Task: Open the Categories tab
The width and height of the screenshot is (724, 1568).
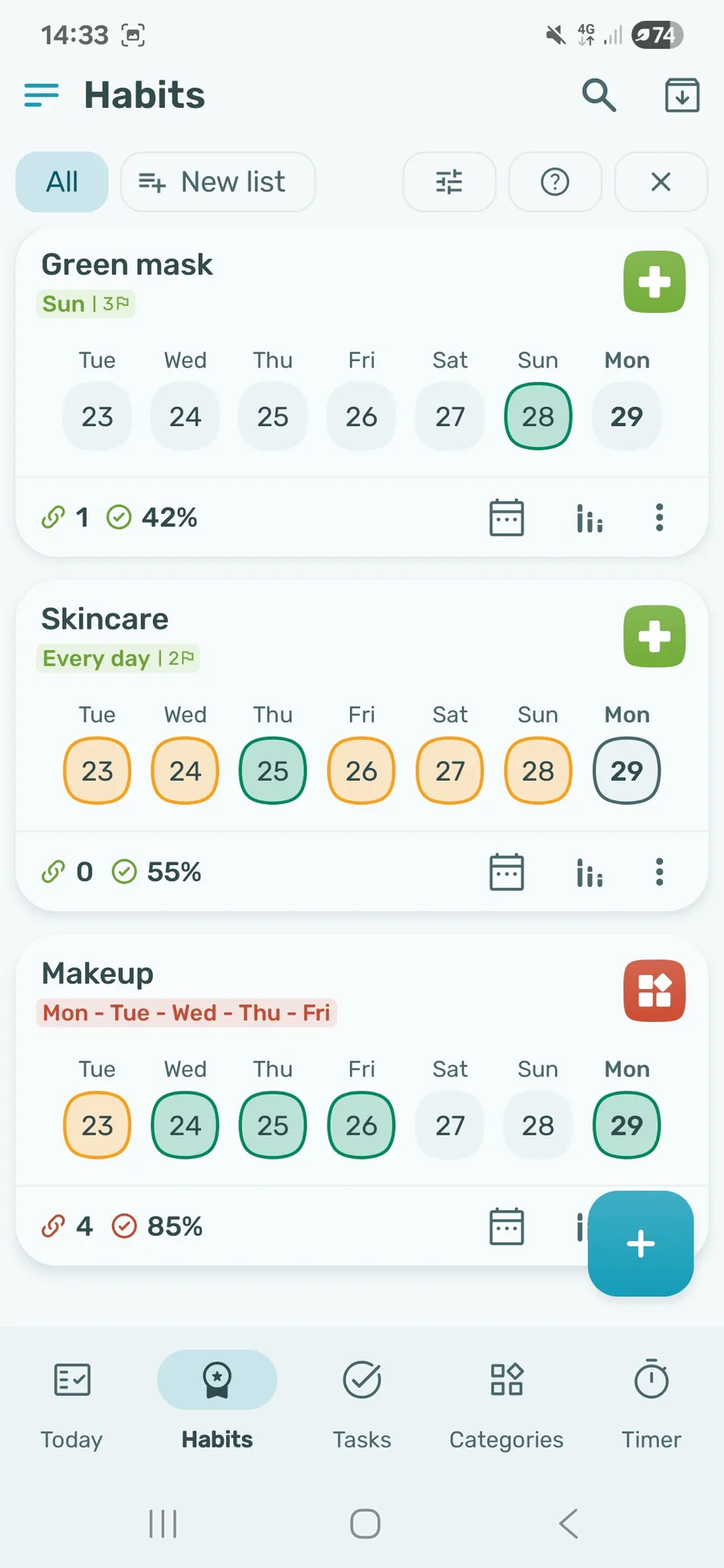Action: point(507,1402)
